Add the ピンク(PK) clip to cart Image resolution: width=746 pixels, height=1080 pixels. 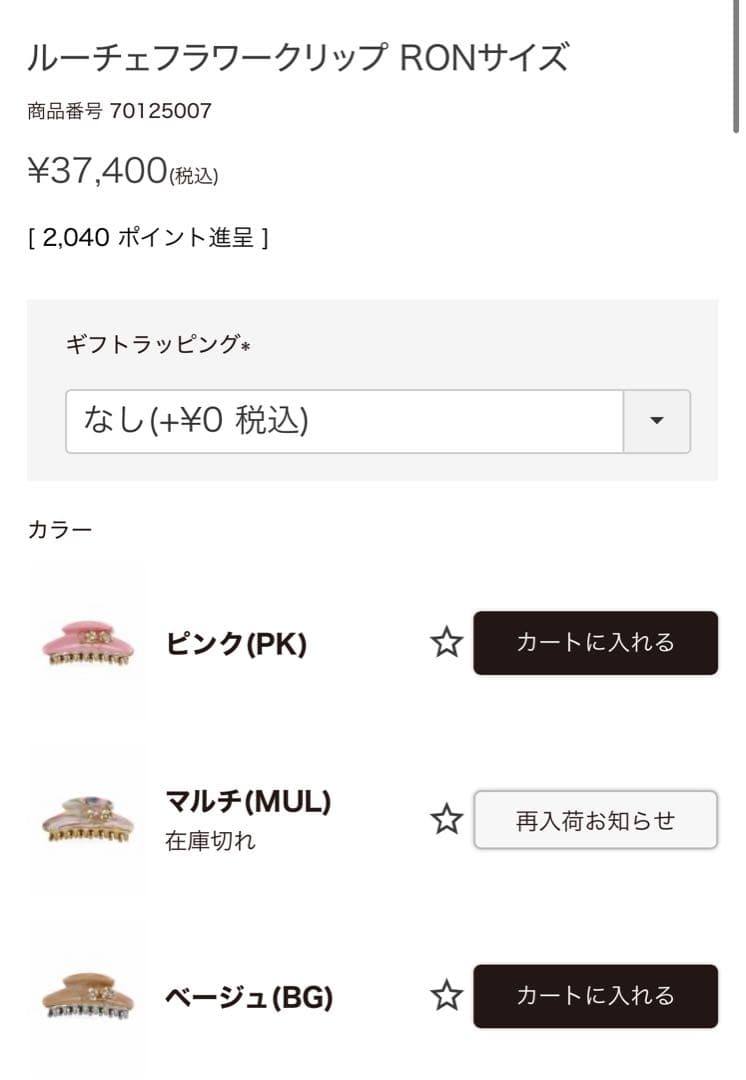pyautogui.click(x=595, y=644)
